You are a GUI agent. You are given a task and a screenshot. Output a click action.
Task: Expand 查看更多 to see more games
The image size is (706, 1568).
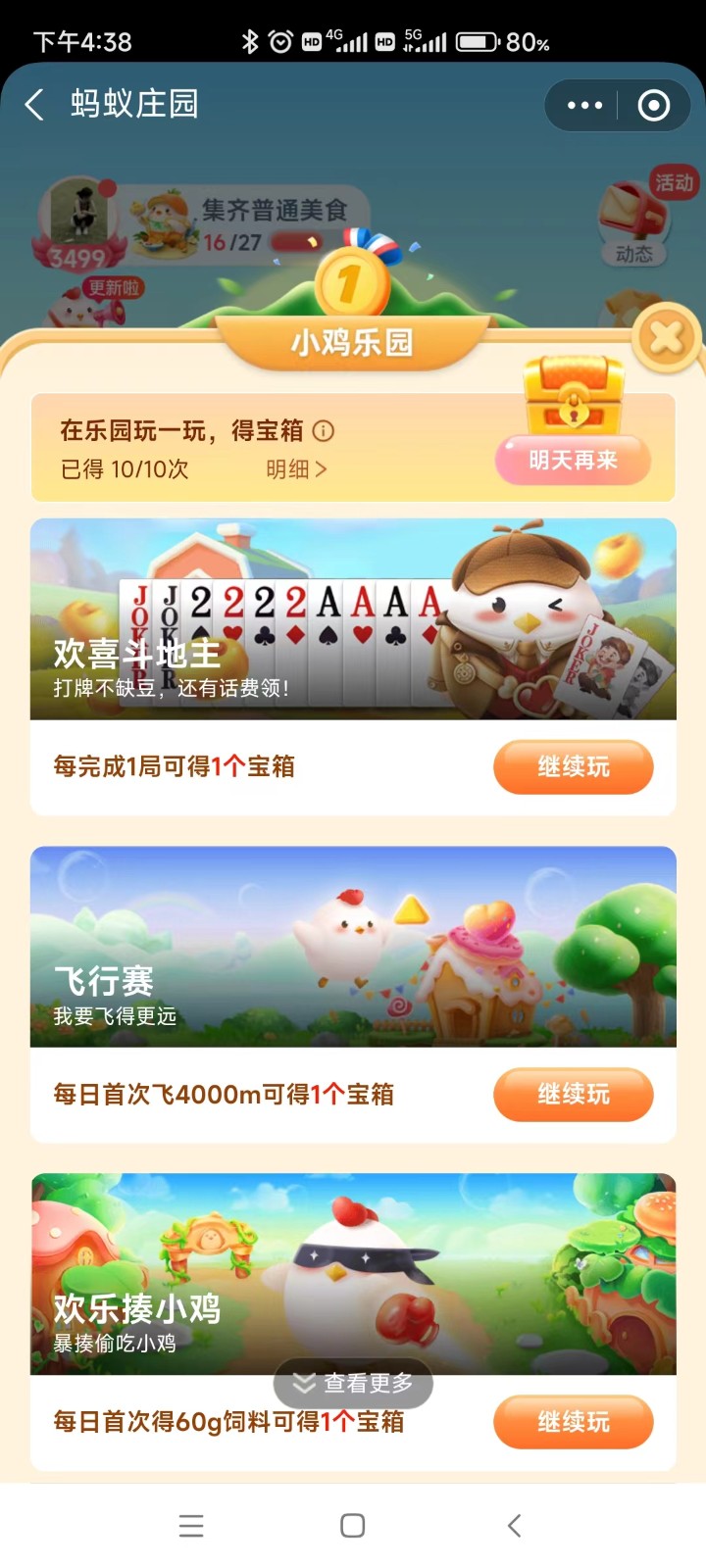pyautogui.click(x=353, y=1383)
